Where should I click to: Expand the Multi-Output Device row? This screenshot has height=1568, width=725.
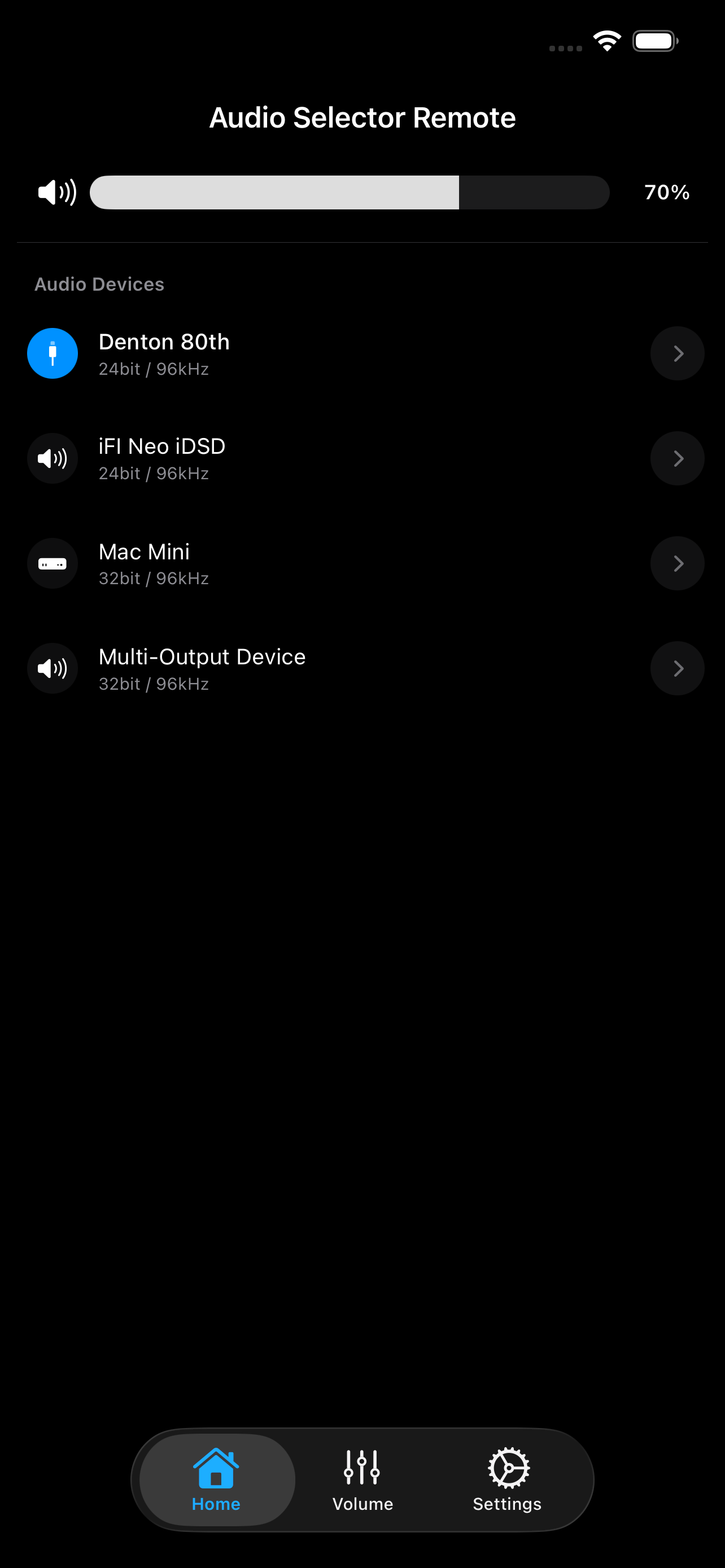click(677, 668)
